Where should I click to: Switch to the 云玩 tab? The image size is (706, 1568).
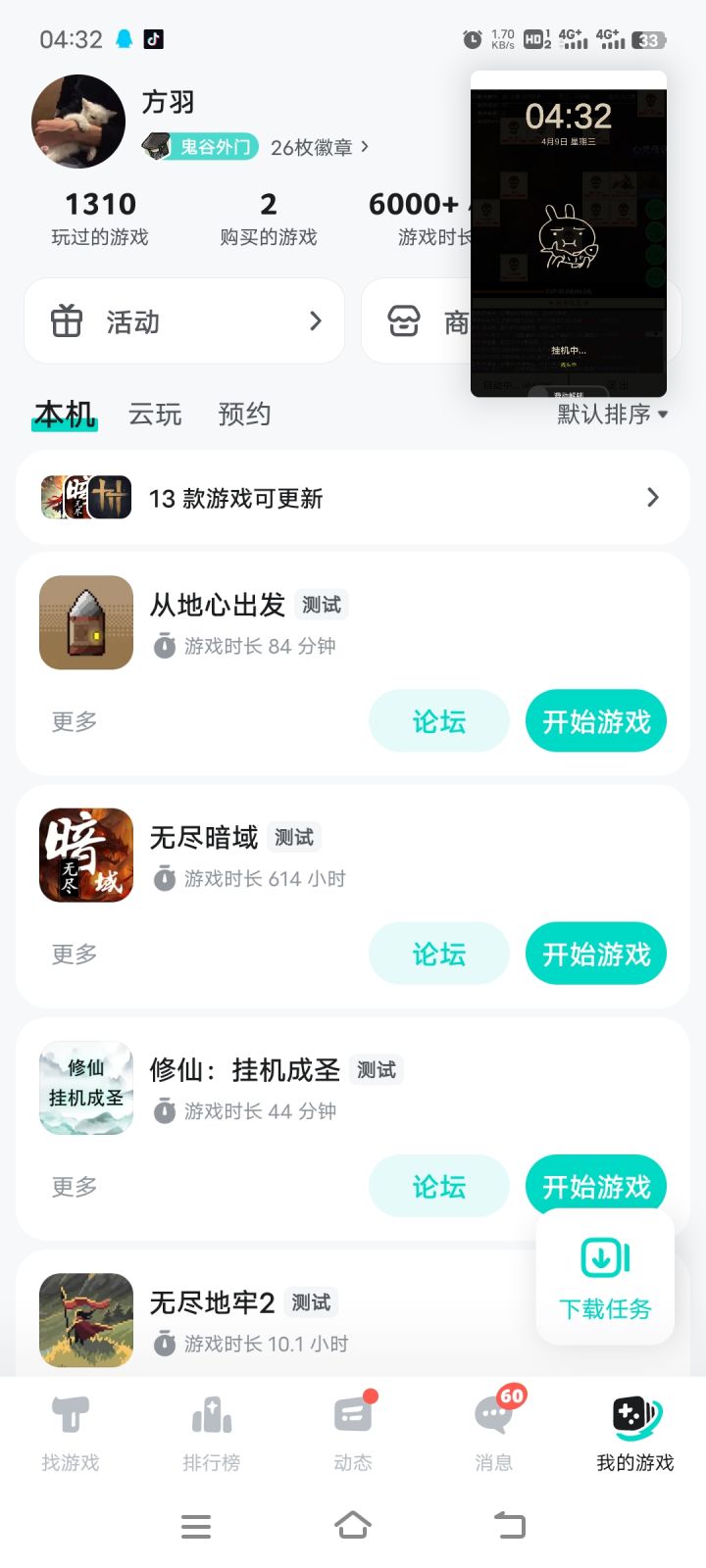pos(154,415)
